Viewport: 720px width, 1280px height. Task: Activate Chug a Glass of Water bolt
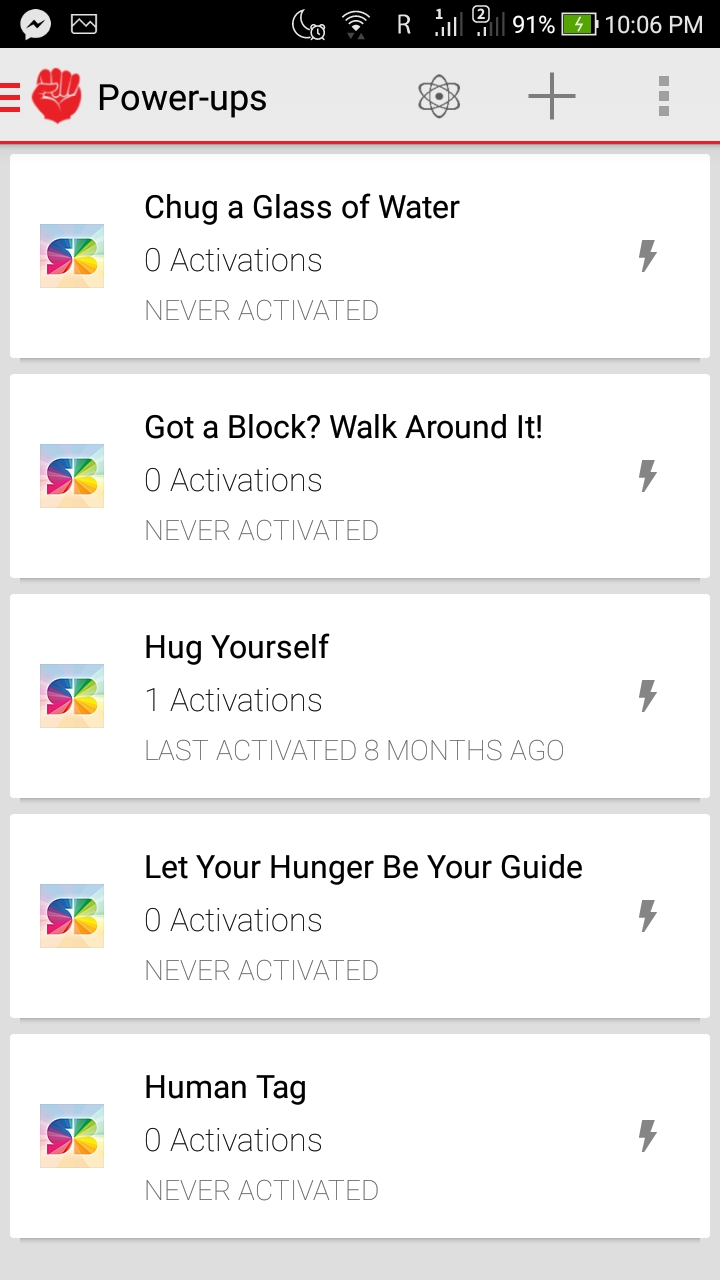648,257
